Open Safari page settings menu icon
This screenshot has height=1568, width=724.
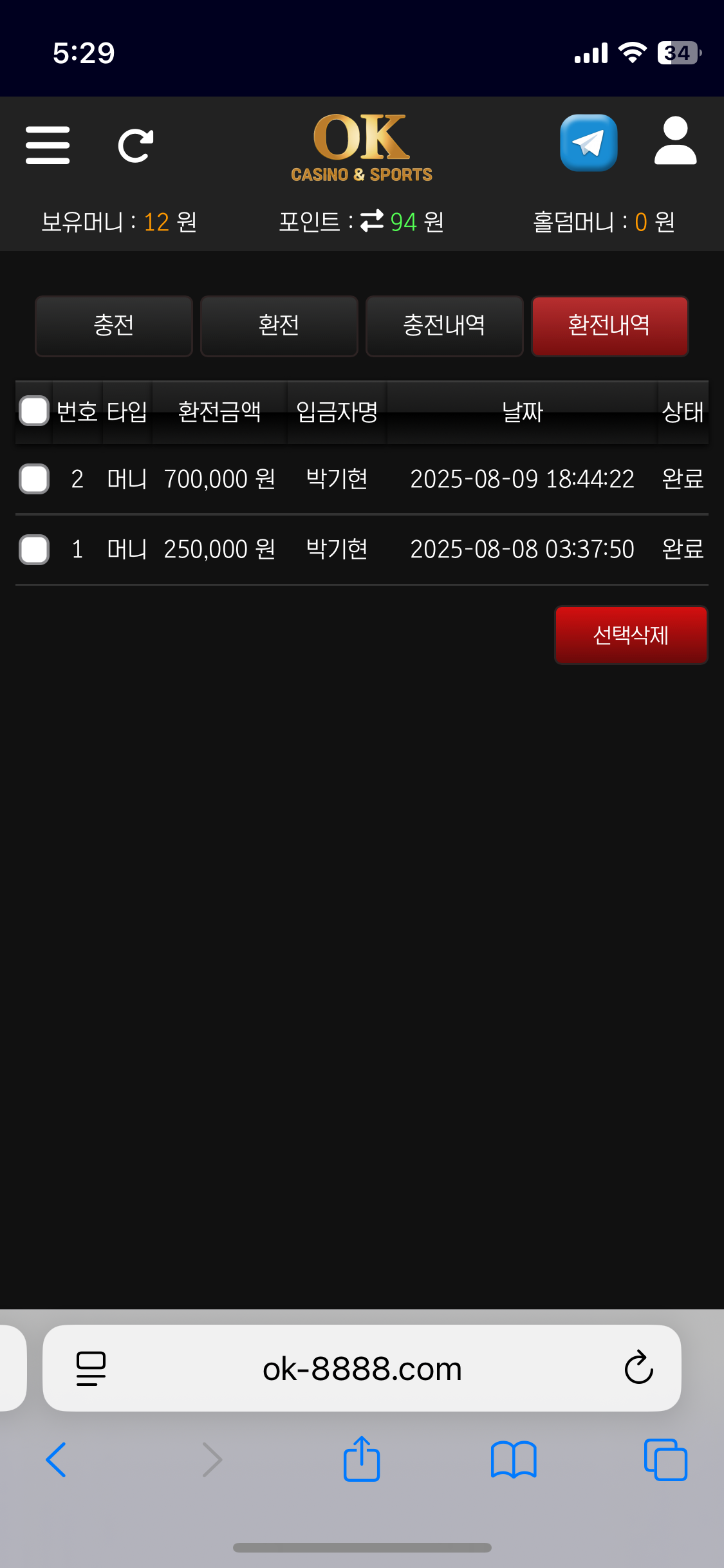click(x=91, y=1368)
